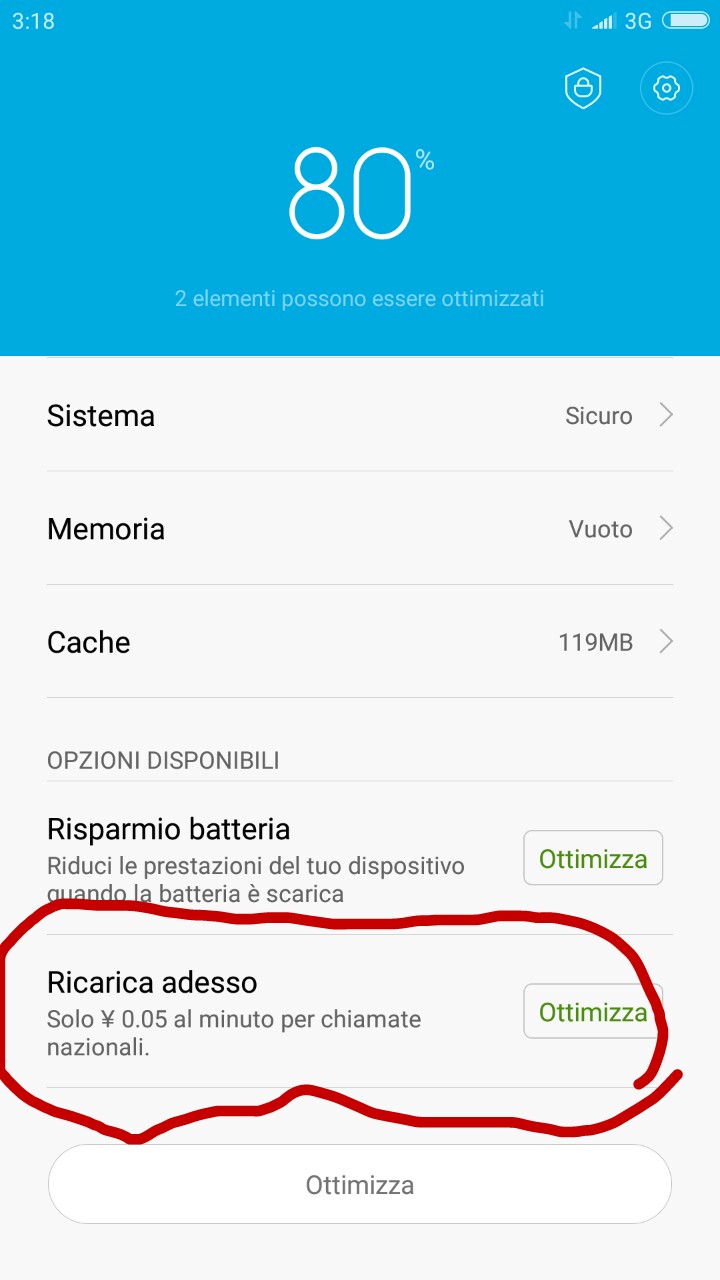Open the Sistema row

coord(360,416)
